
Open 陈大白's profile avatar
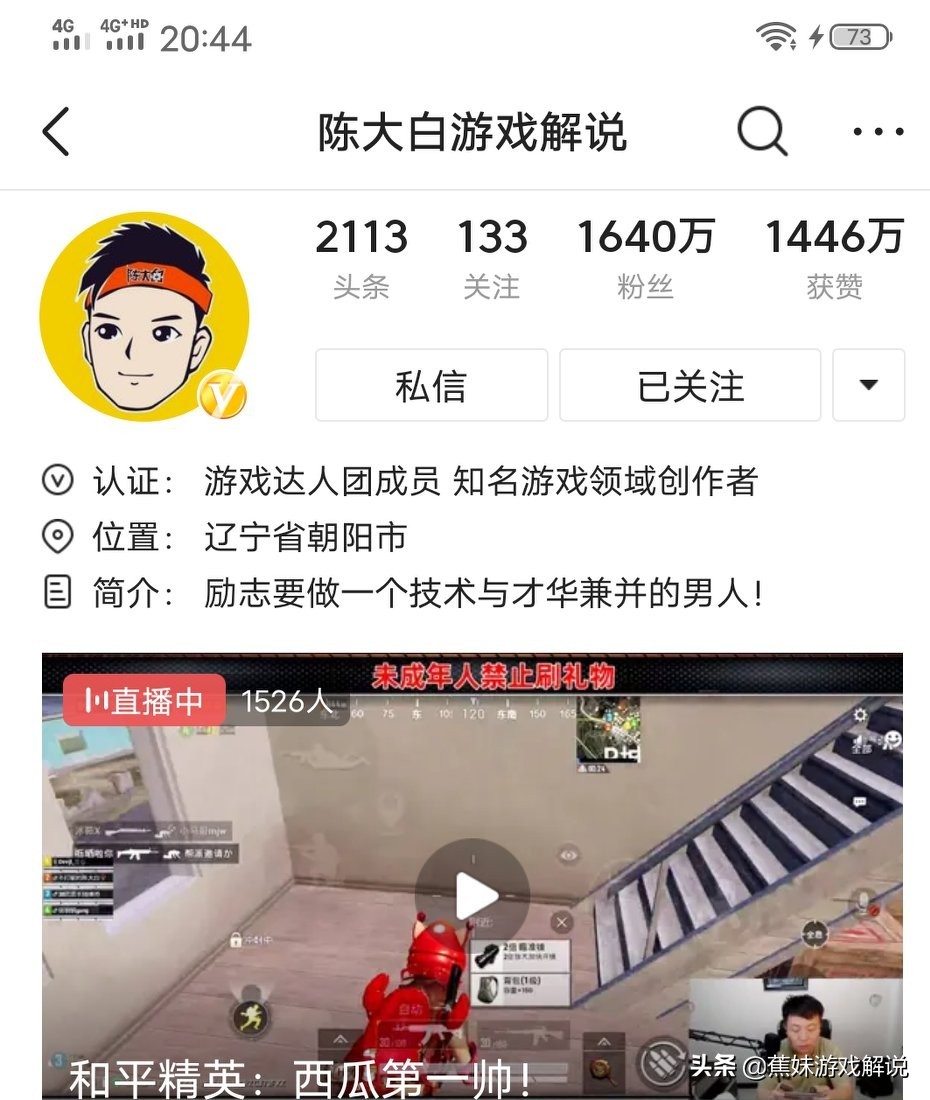(144, 316)
